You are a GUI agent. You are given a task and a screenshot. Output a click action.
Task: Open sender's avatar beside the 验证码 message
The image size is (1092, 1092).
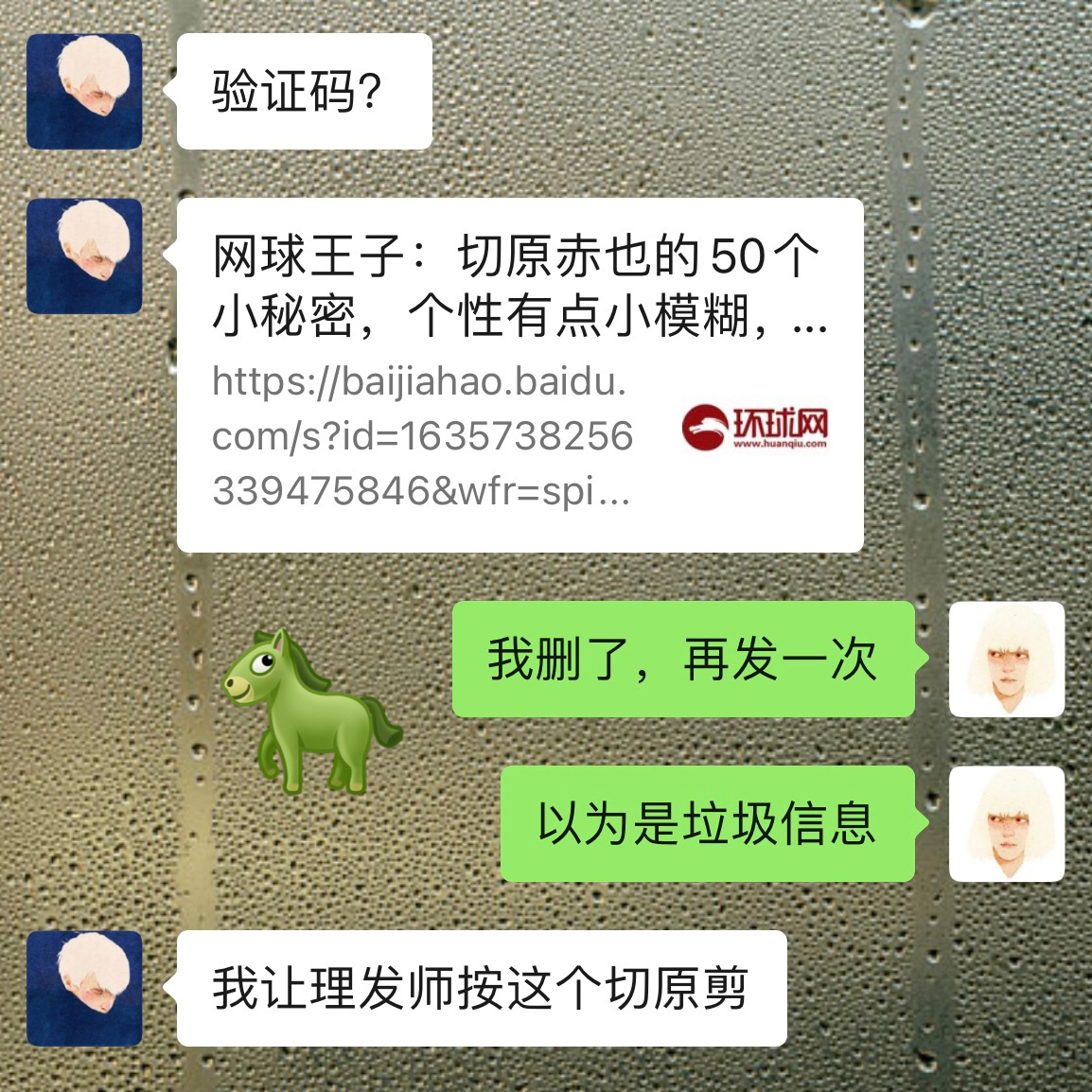(x=84, y=92)
